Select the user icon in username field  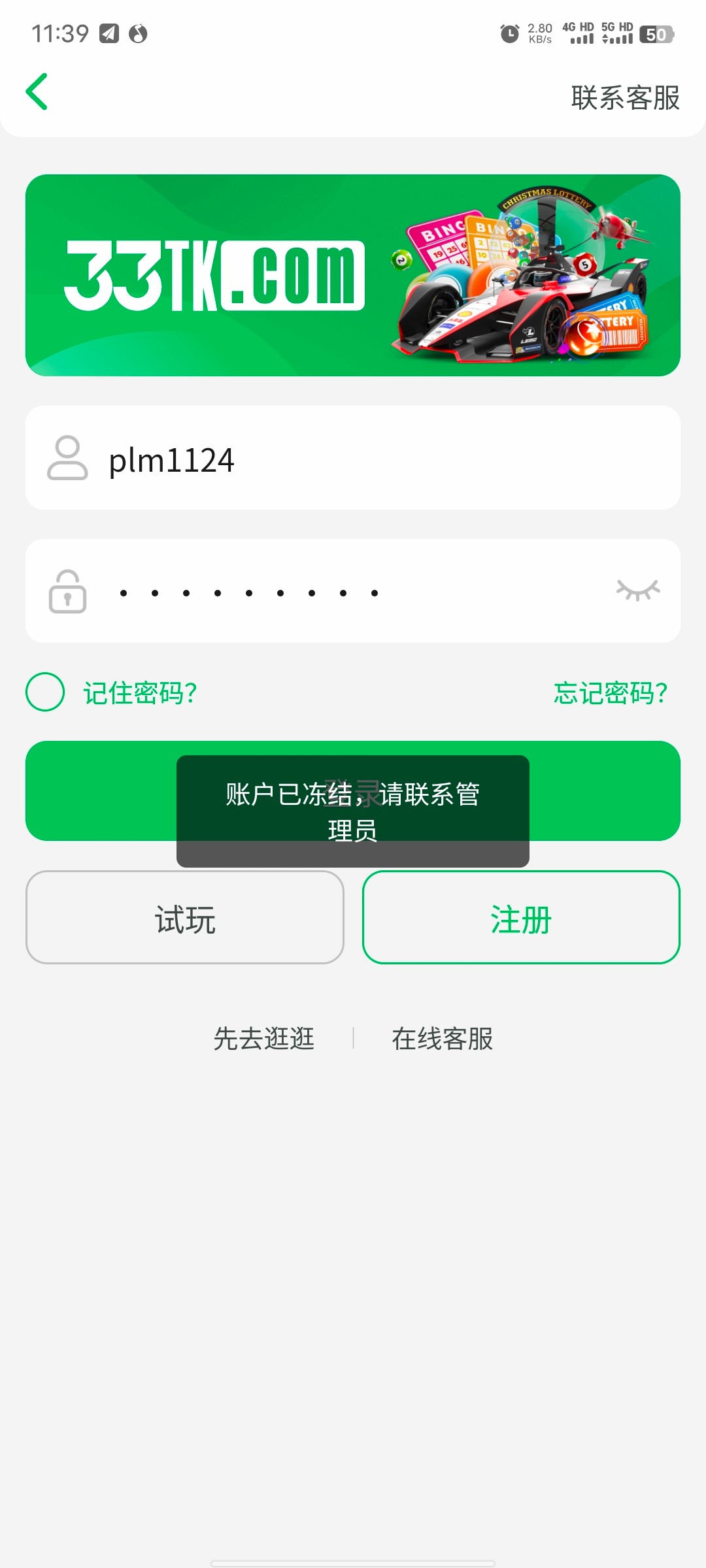click(67, 457)
